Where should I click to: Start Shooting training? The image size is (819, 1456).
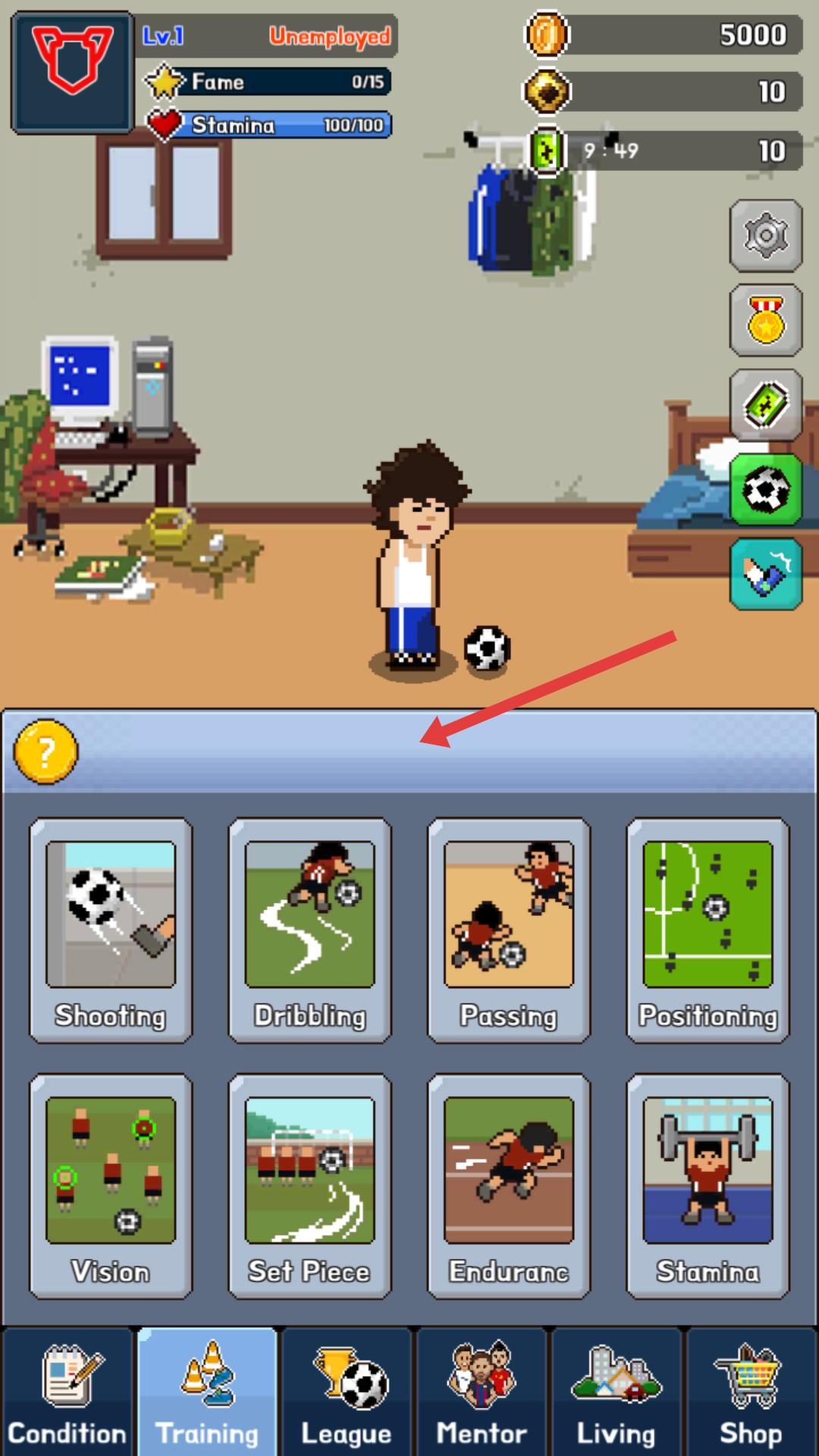111,930
